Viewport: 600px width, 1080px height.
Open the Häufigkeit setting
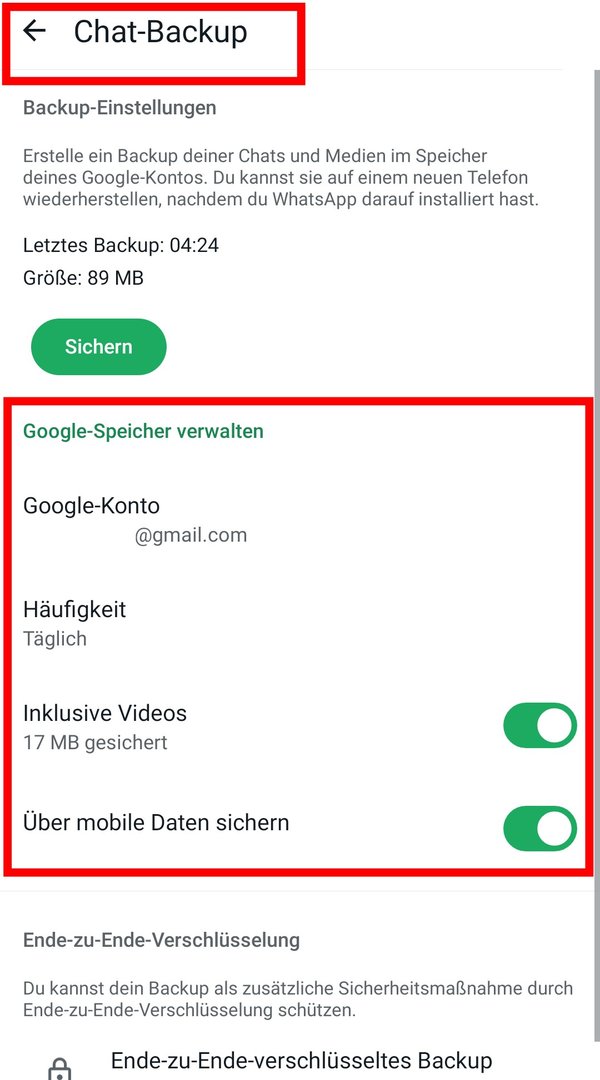75,623
